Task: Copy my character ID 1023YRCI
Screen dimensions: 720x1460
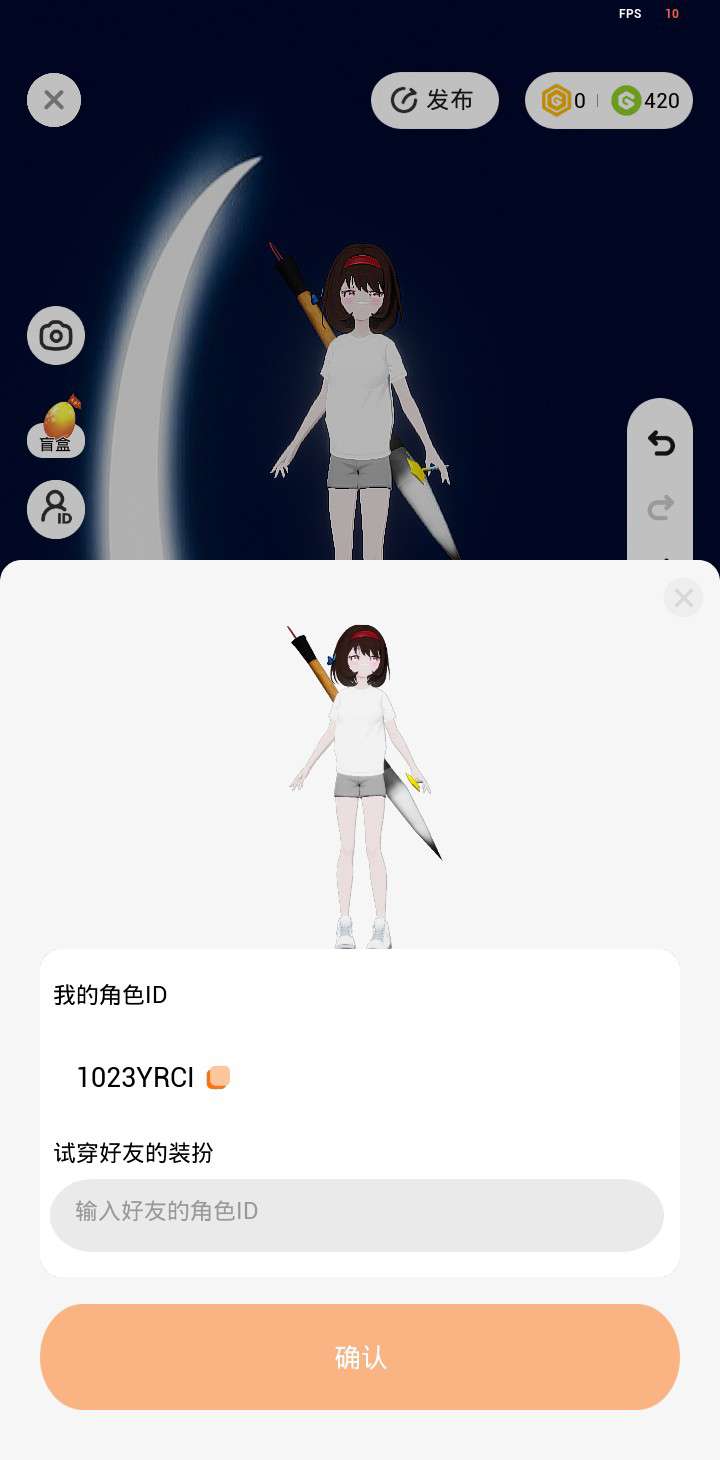Action: (218, 1077)
